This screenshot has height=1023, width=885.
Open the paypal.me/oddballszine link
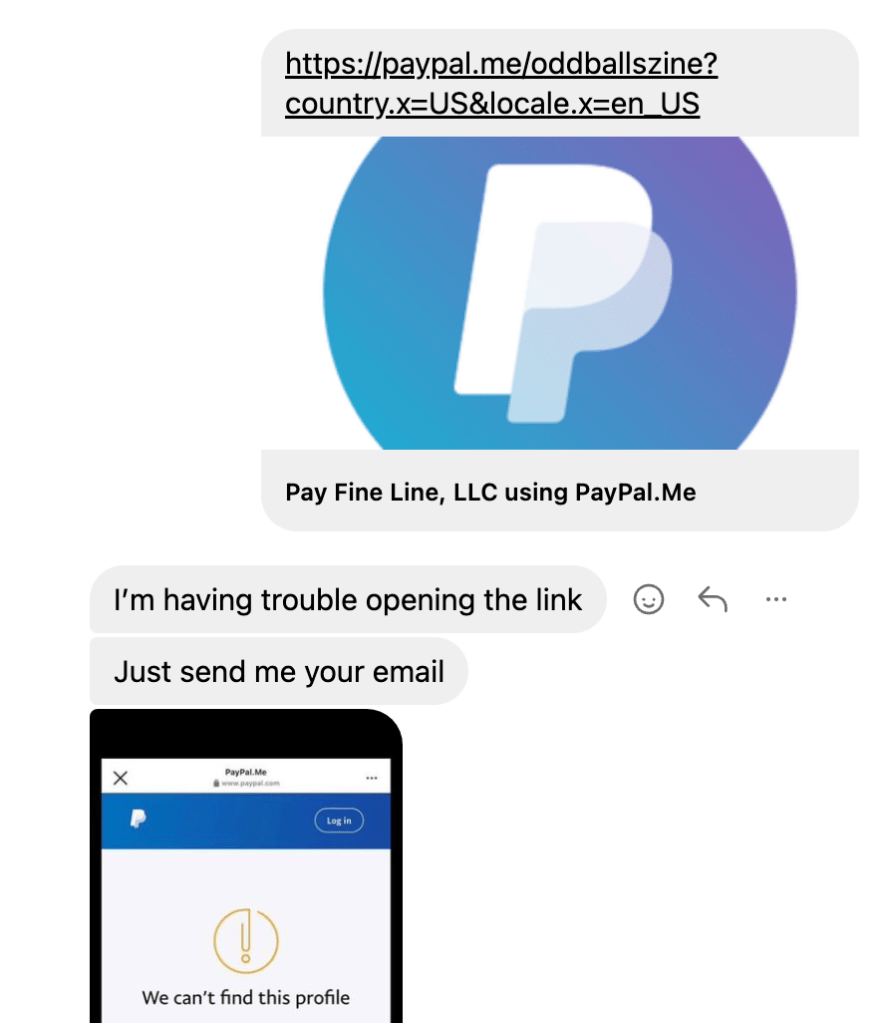coord(500,84)
